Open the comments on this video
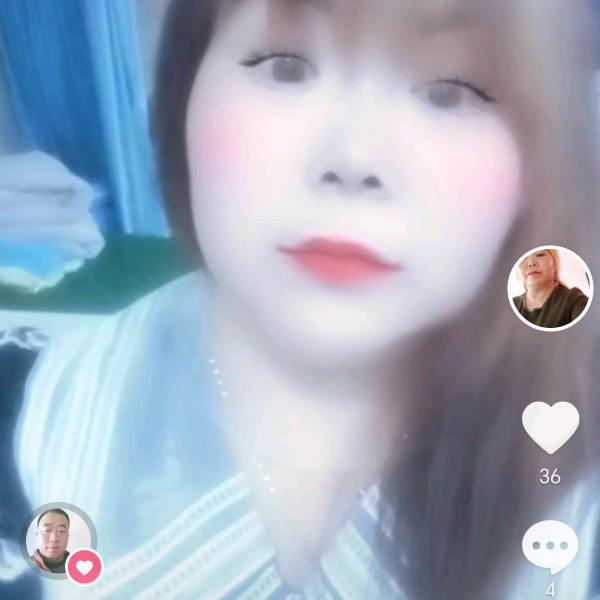This screenshot has height=600, width=600. tap(550, 546)
